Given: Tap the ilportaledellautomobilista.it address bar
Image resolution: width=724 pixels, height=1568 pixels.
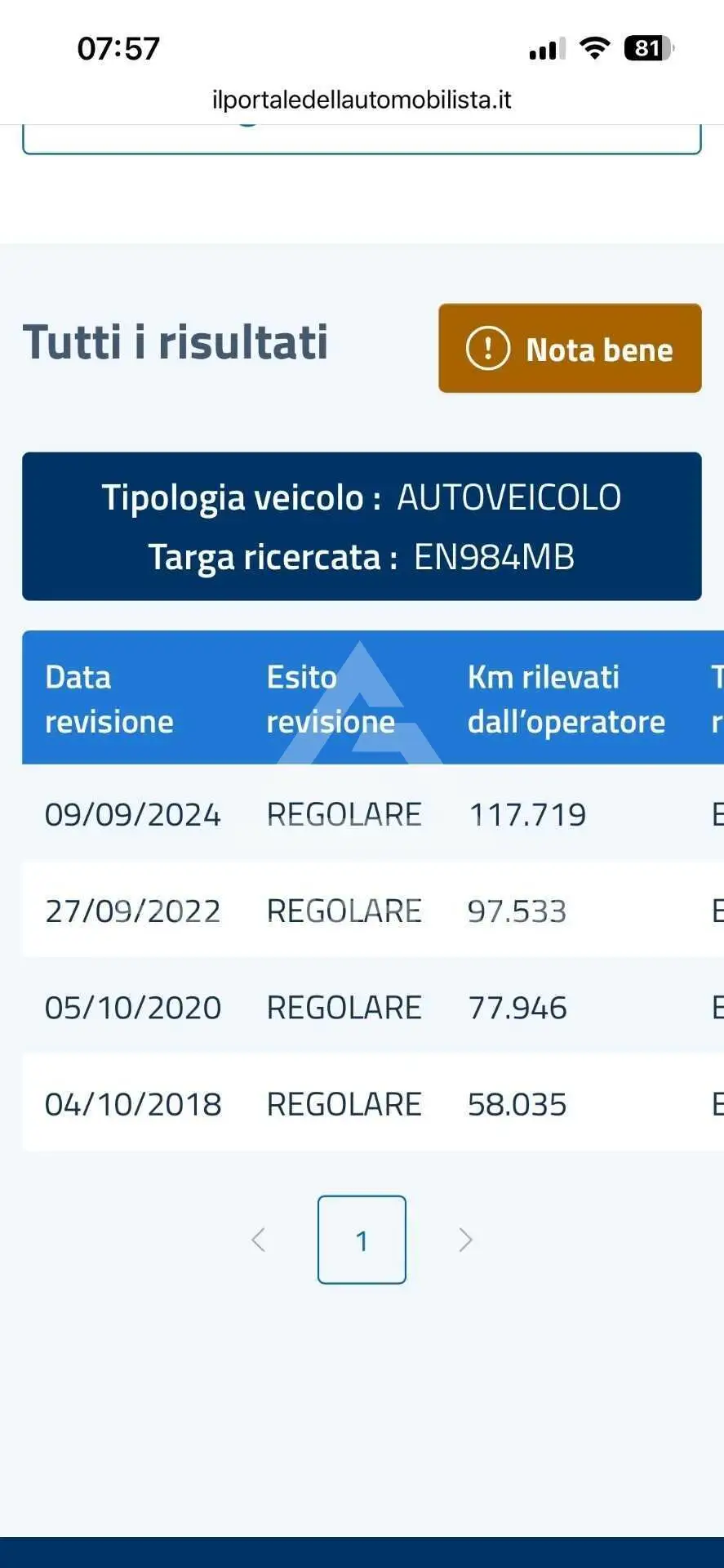Looking at the screenshot, I should pyautogui.click(x=362, y=100).
